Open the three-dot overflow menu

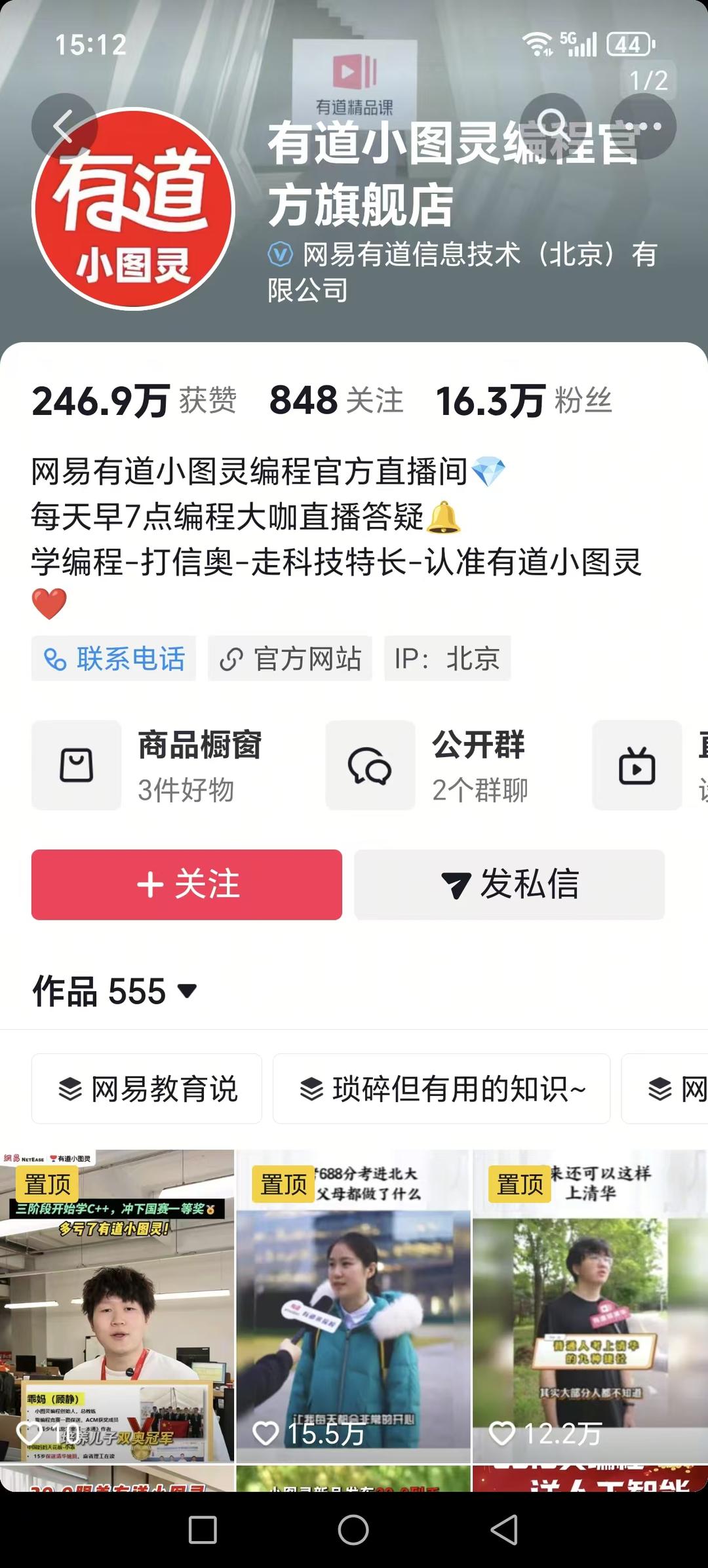click(x=643, y=126)
